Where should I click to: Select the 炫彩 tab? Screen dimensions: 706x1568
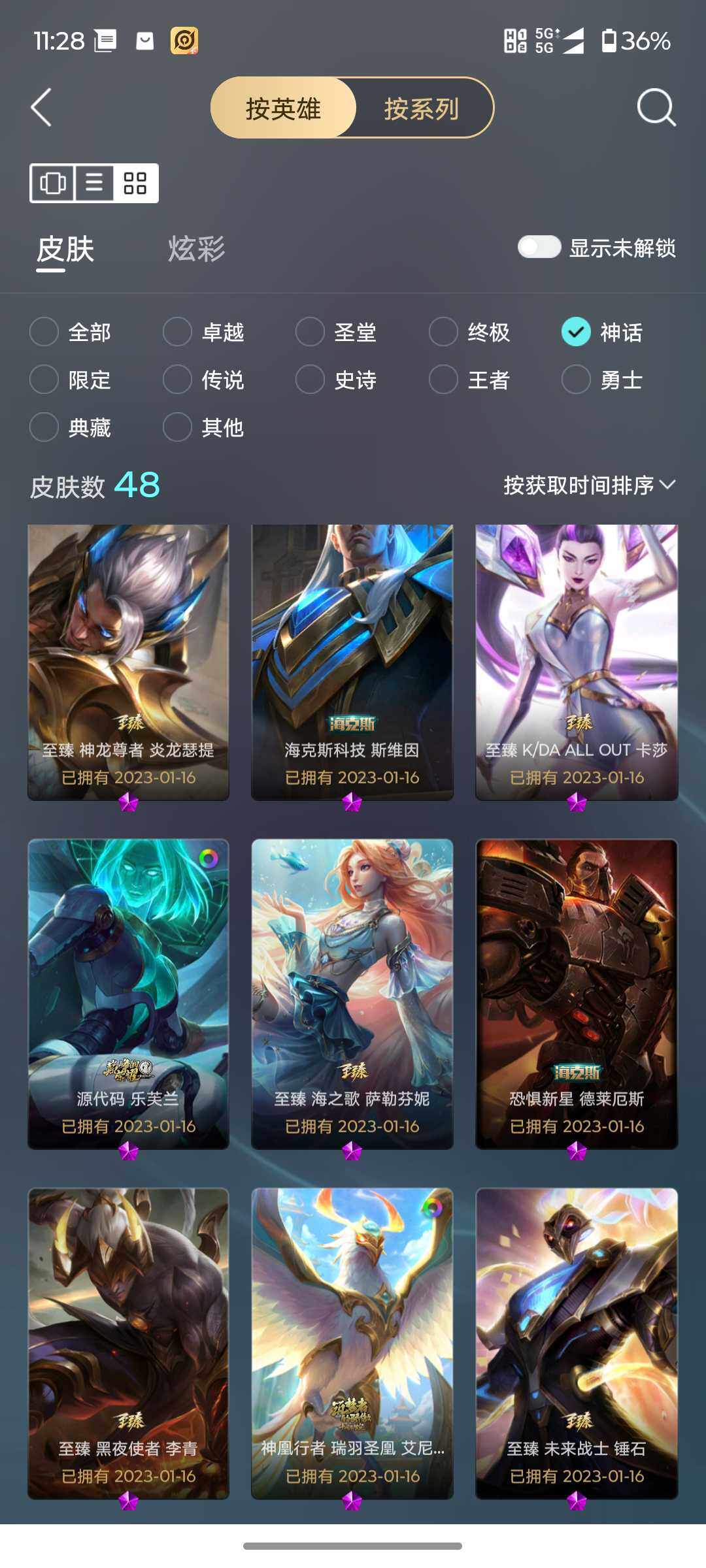(196, 250)
